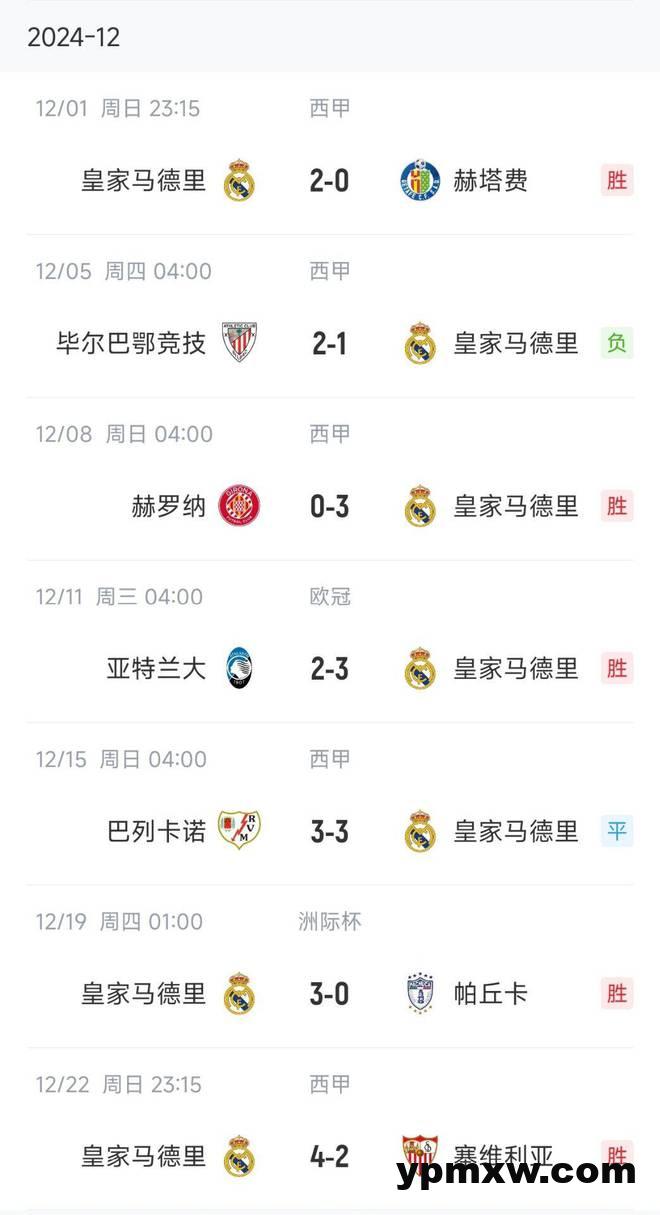The width and height of the screenshot is (660, 1215).
Task: Open the Real Madrid vs Getafe 2-0 match
Action: tap(329, 180)
